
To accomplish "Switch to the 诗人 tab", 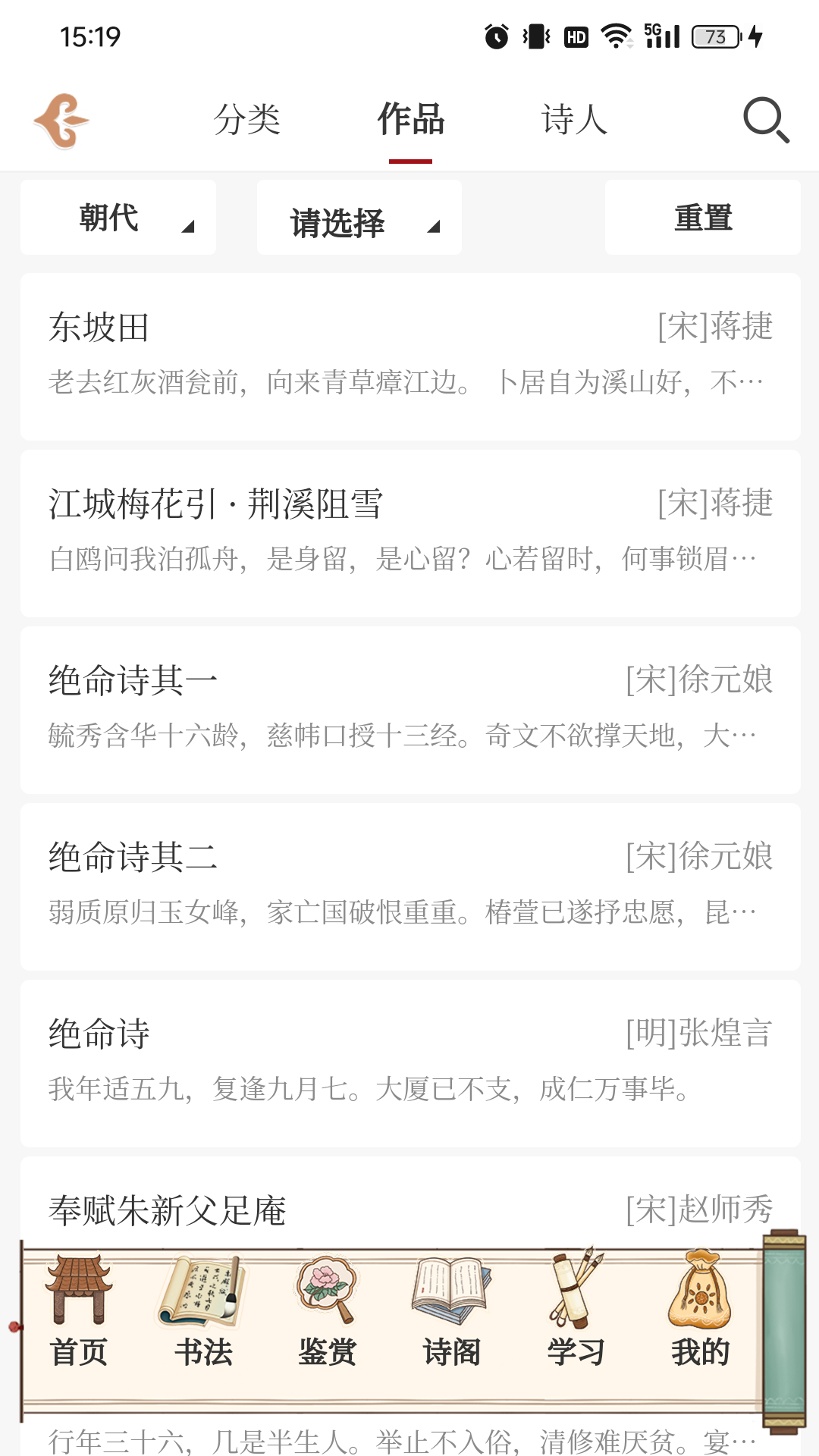I will pyautogui.click(x=574, y=120).
